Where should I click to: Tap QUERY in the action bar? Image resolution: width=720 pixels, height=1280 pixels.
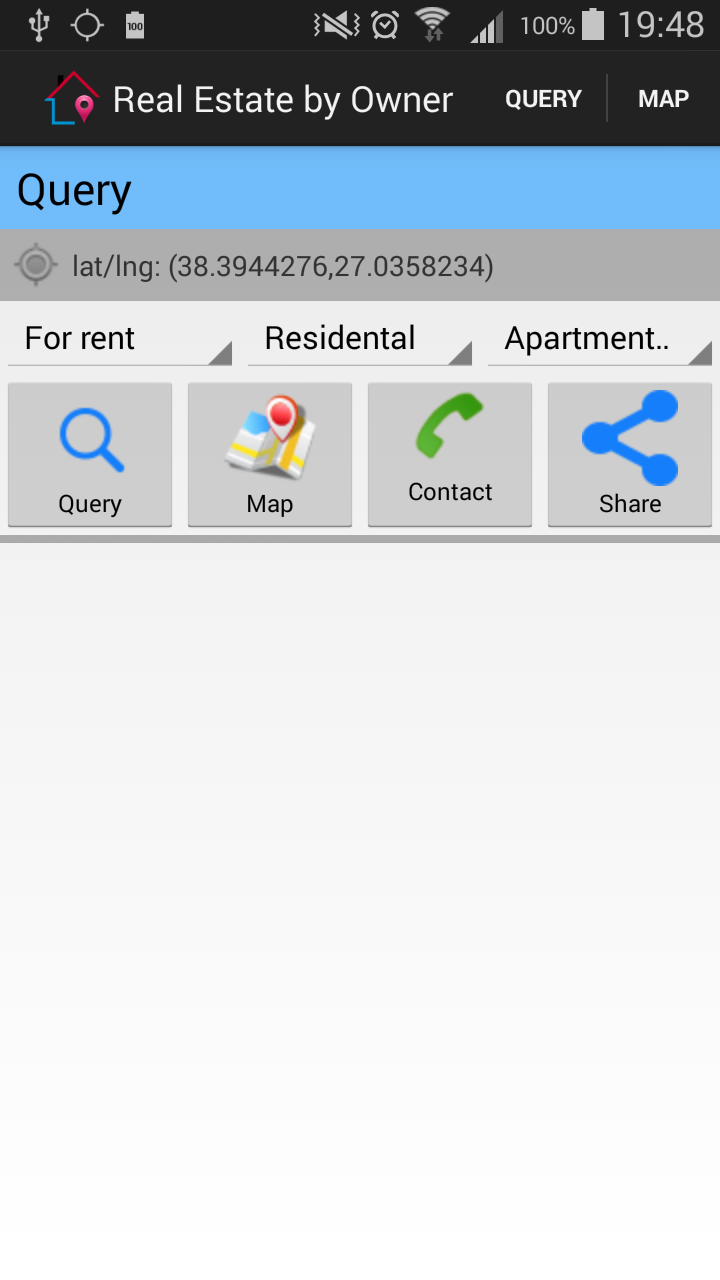pos(543,99)
